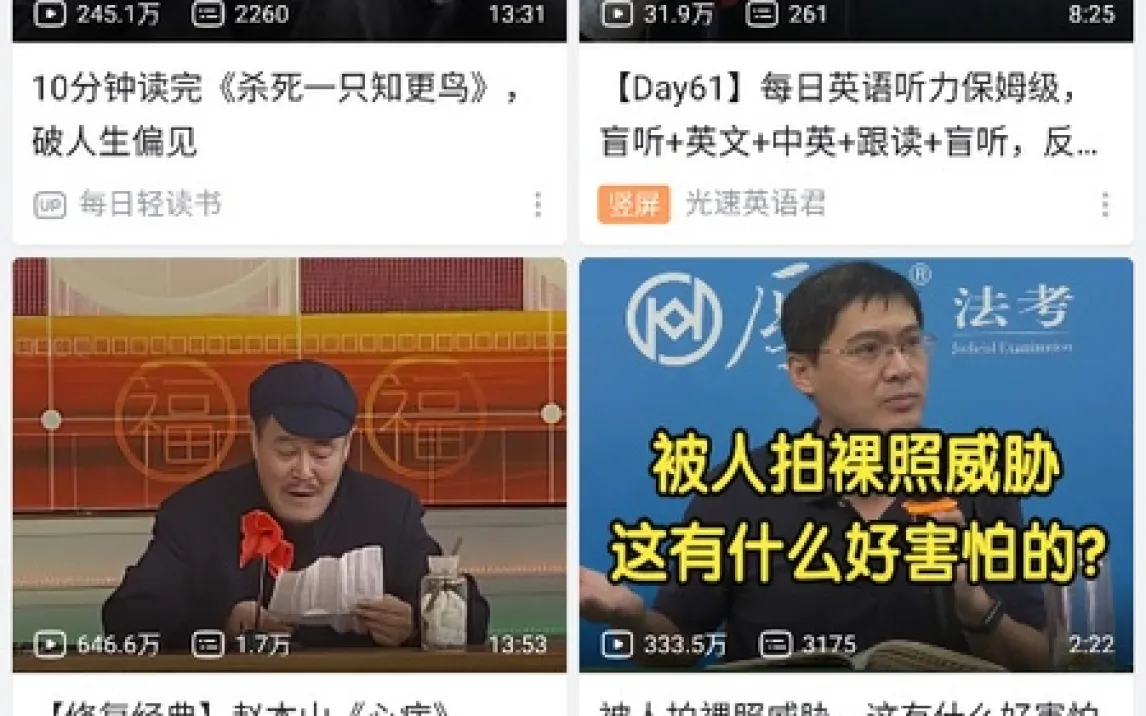Play the 赵本山 sketch video thumbnail

tap(289, 465)
